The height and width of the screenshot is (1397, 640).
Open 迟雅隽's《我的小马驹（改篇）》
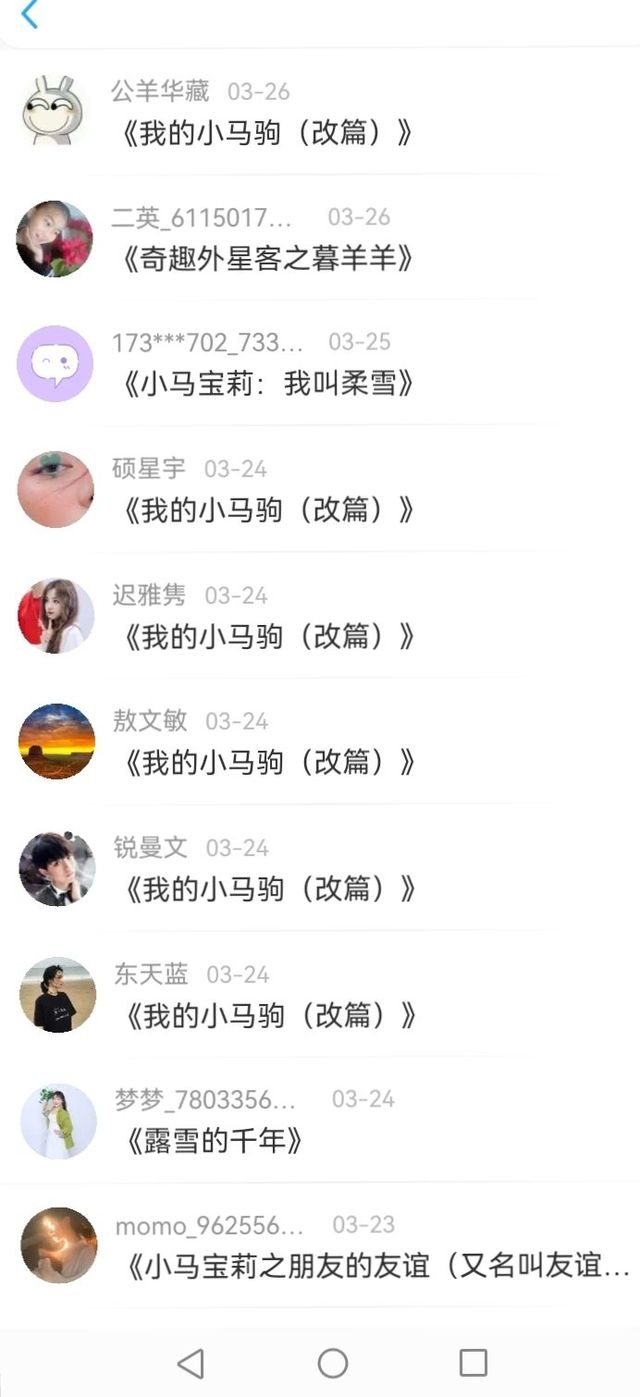266,637
